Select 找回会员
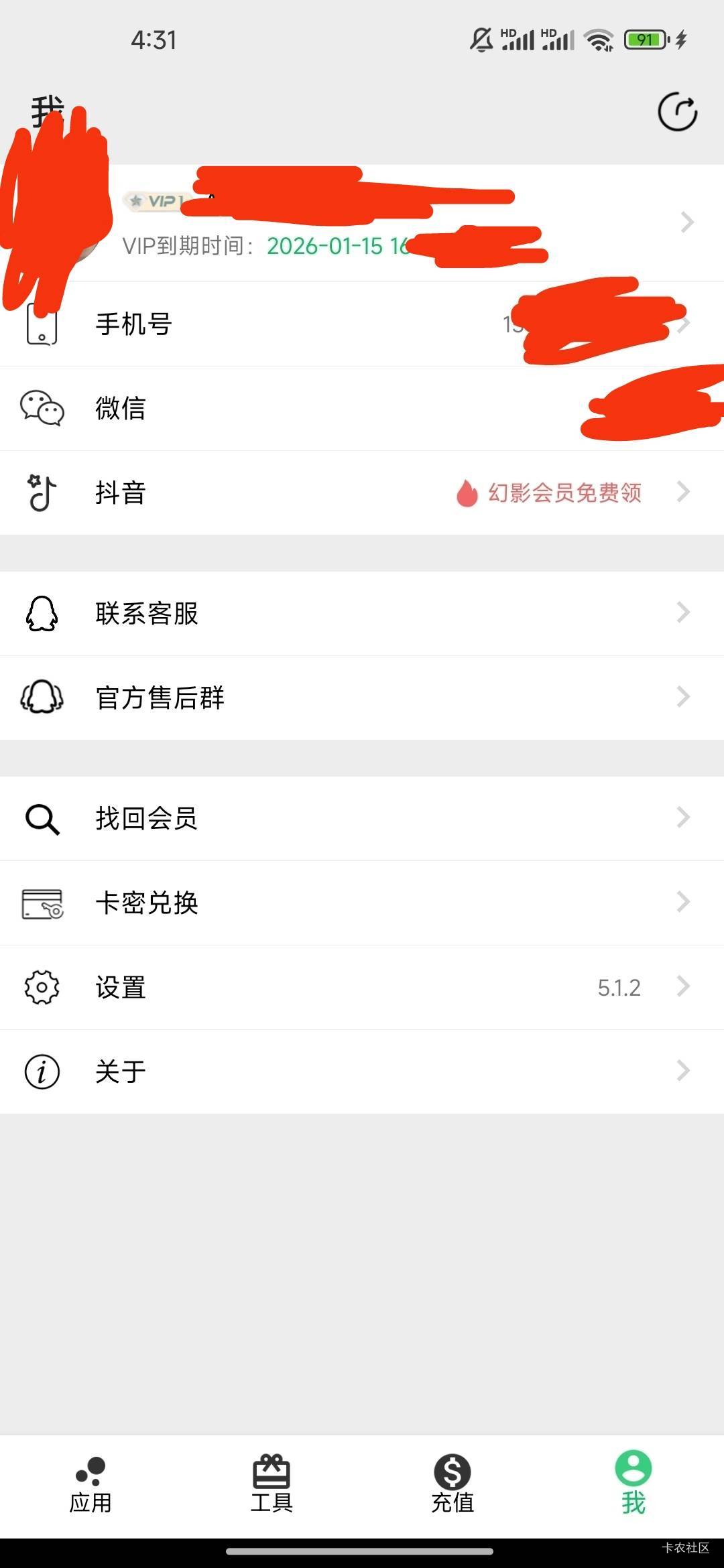The width and height of the screenshot is (724, 1568). click(362, 818)
